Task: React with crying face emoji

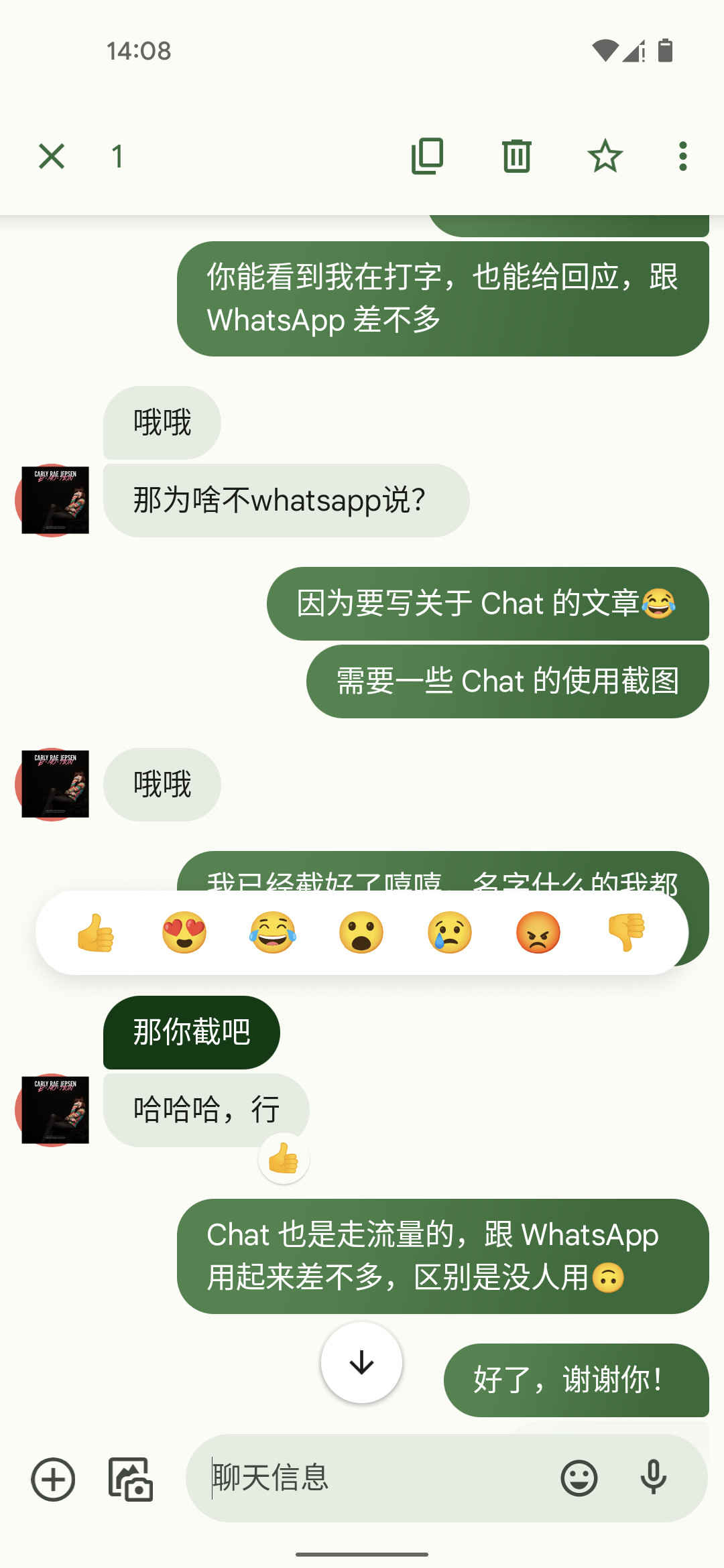Action: pyautogui.click(x=450, y=932)
